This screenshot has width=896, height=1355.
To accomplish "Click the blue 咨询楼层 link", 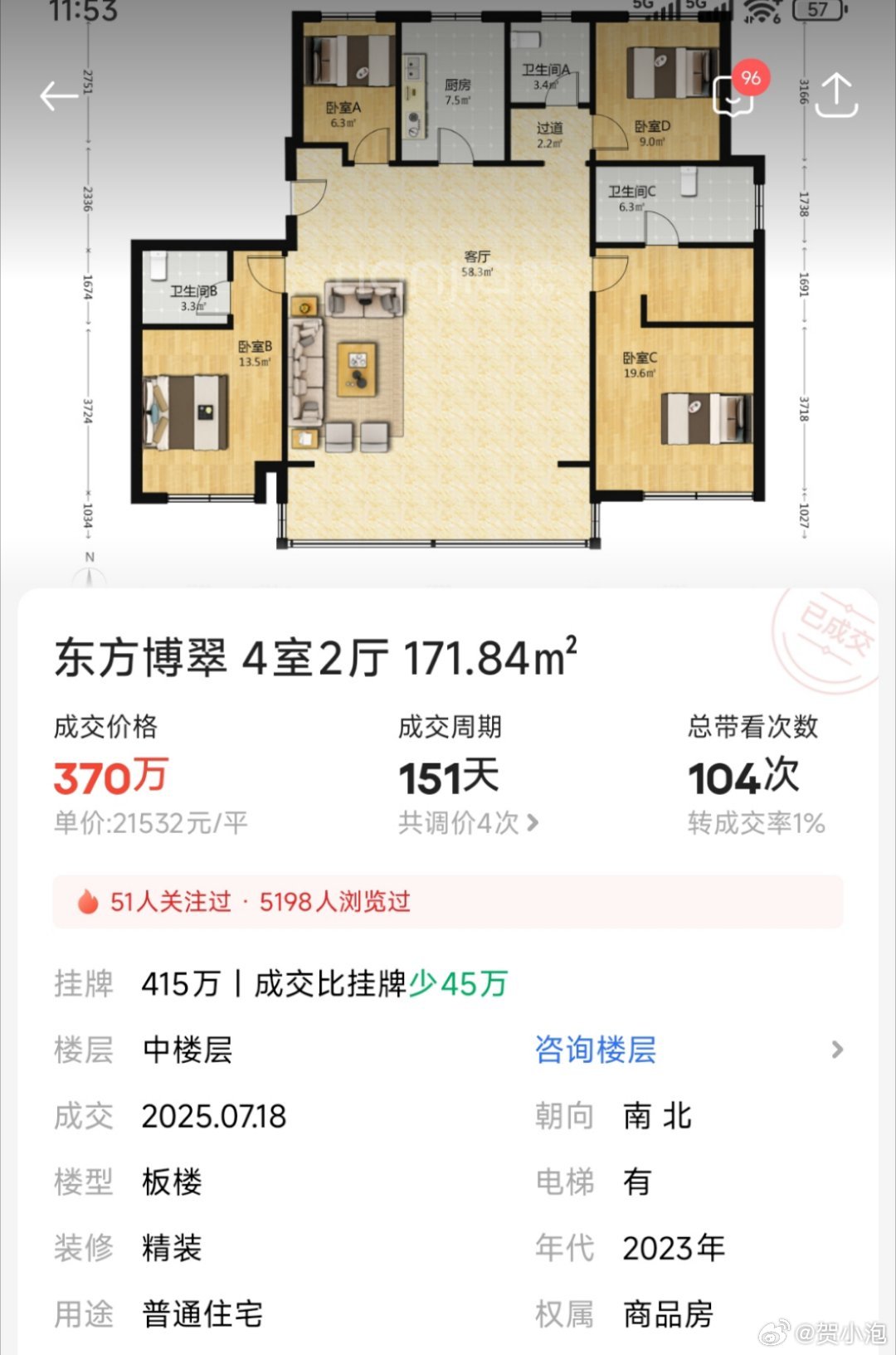I will pos(594,1050).
